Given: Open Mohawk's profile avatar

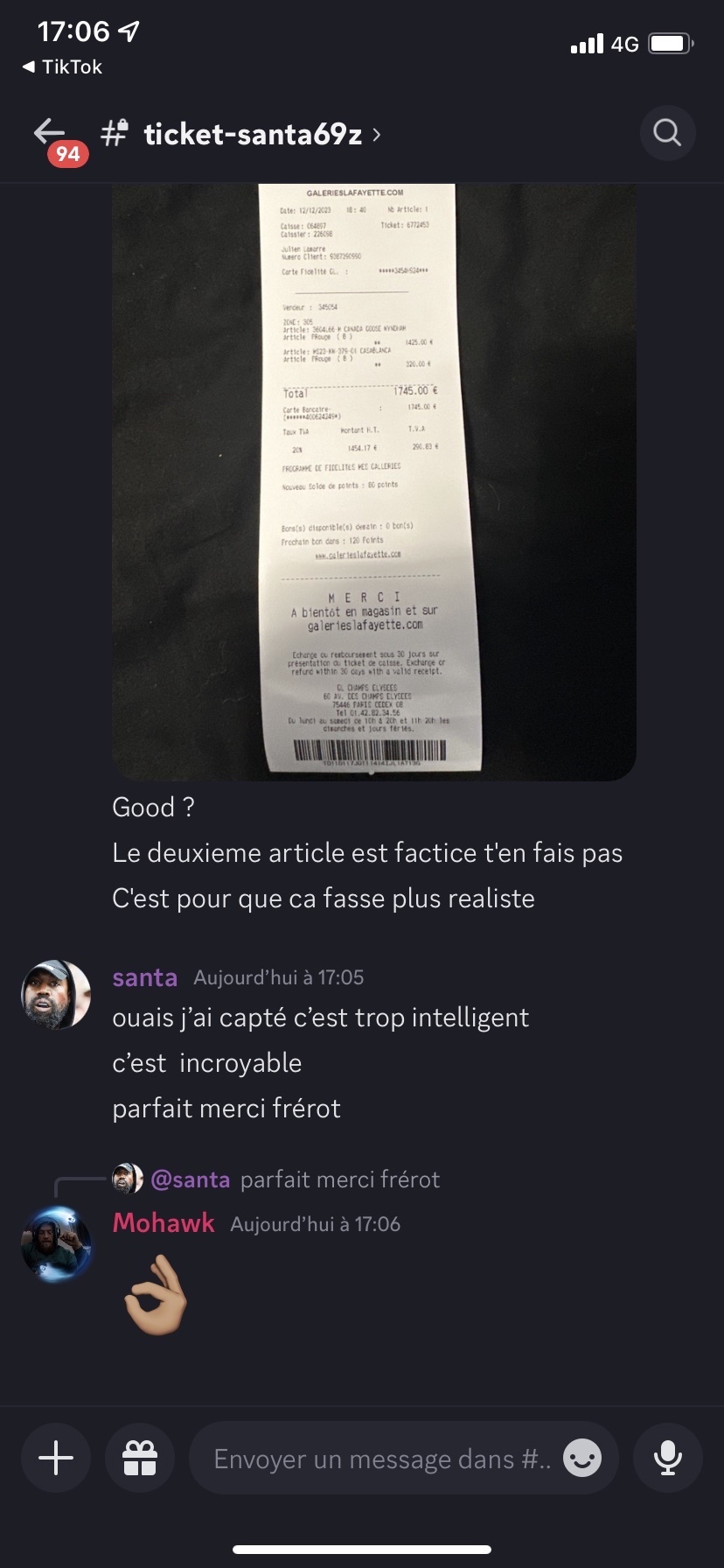Looking at the screenshot, I should [x=56, y=1243].
